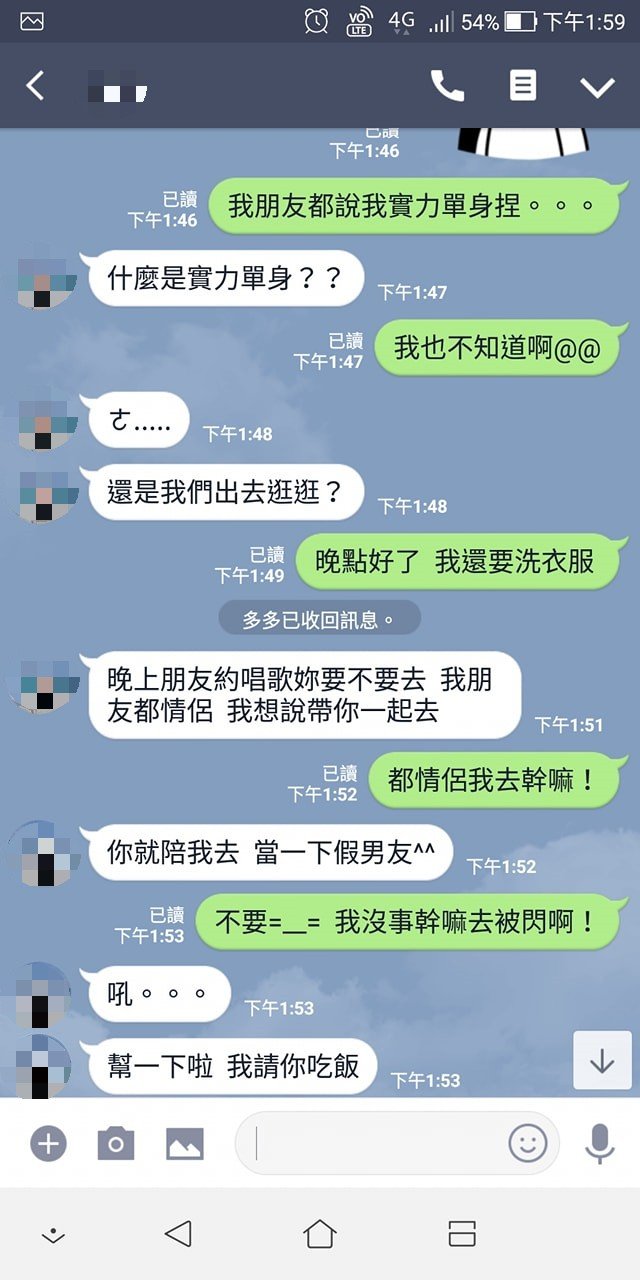Open the chat notes icon
Image resolution: width=640 pixels, height=1280 pixels.
pos(522,86)
